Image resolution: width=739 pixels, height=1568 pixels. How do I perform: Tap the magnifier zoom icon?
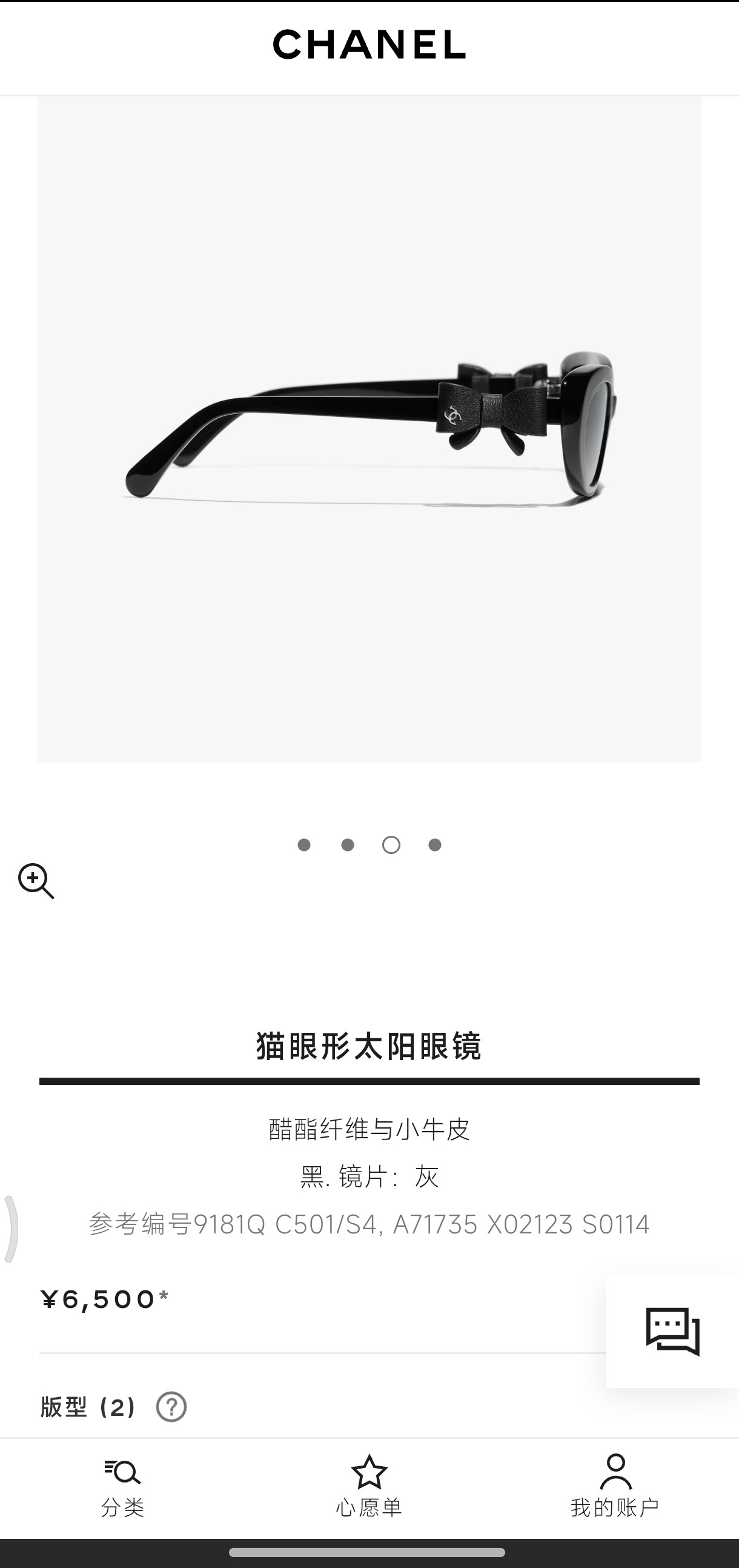point(36,881)
